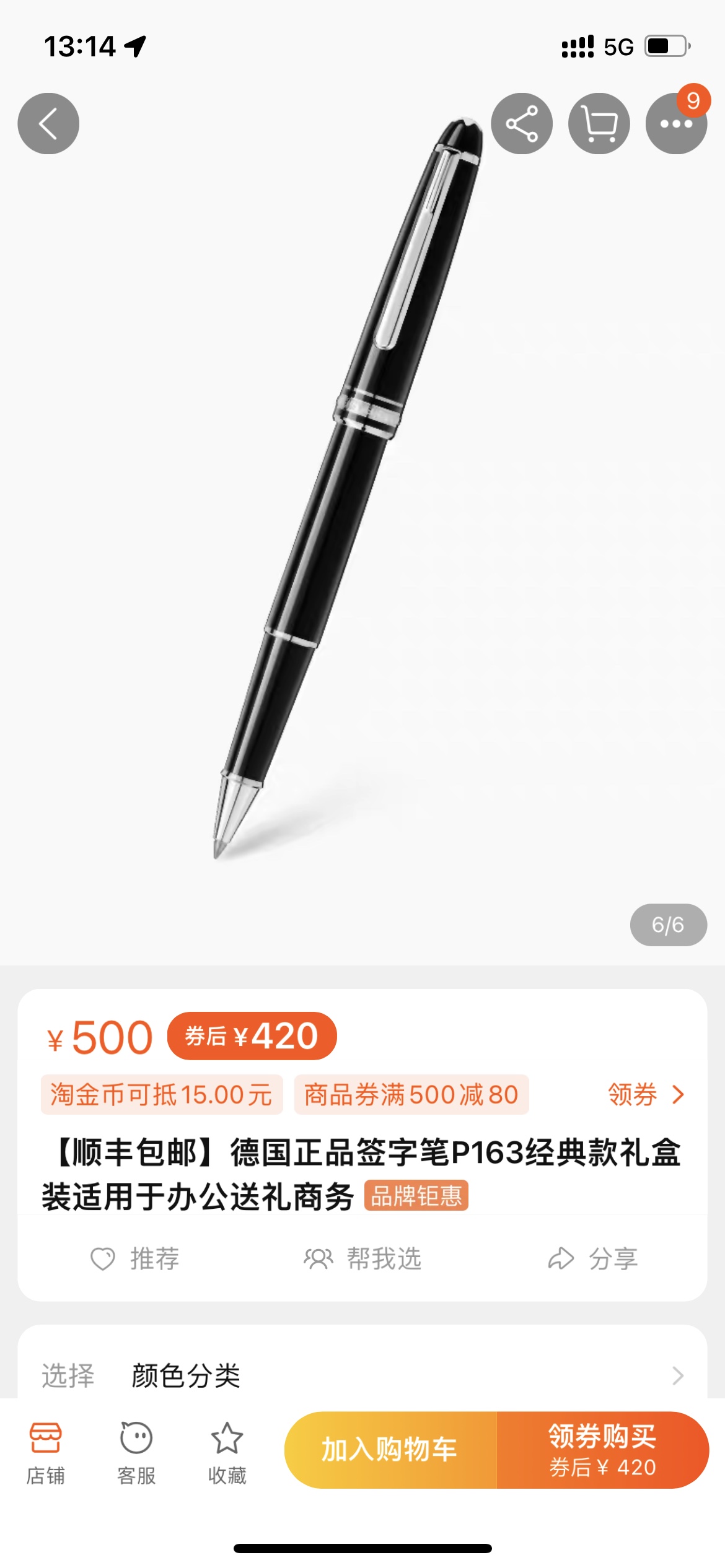Go back using the arrow button
725x1568 pixels.
coord(48,124)
